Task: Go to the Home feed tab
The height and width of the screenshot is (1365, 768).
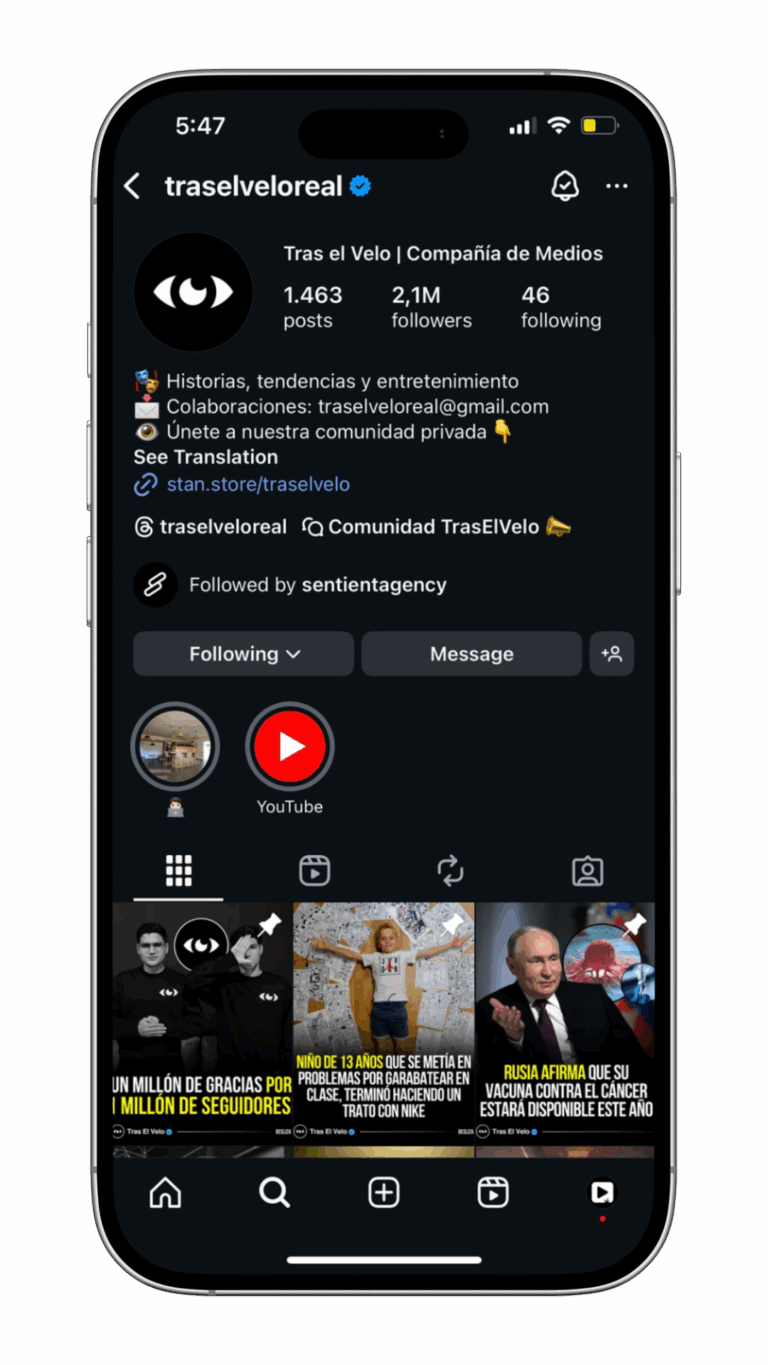Action: click(x=165, y=1192)
